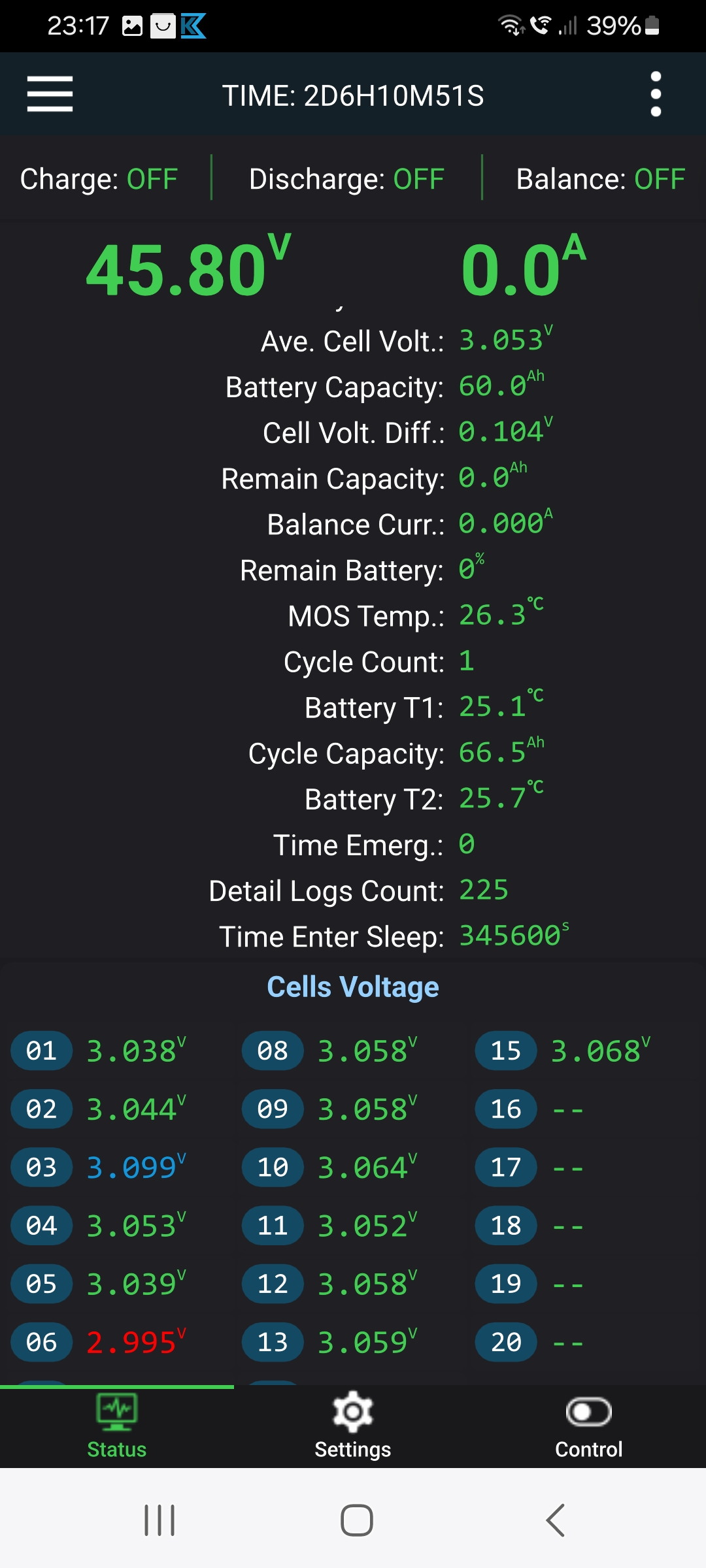
Task: Switch to the Control tab
Action: (588, 1426)
